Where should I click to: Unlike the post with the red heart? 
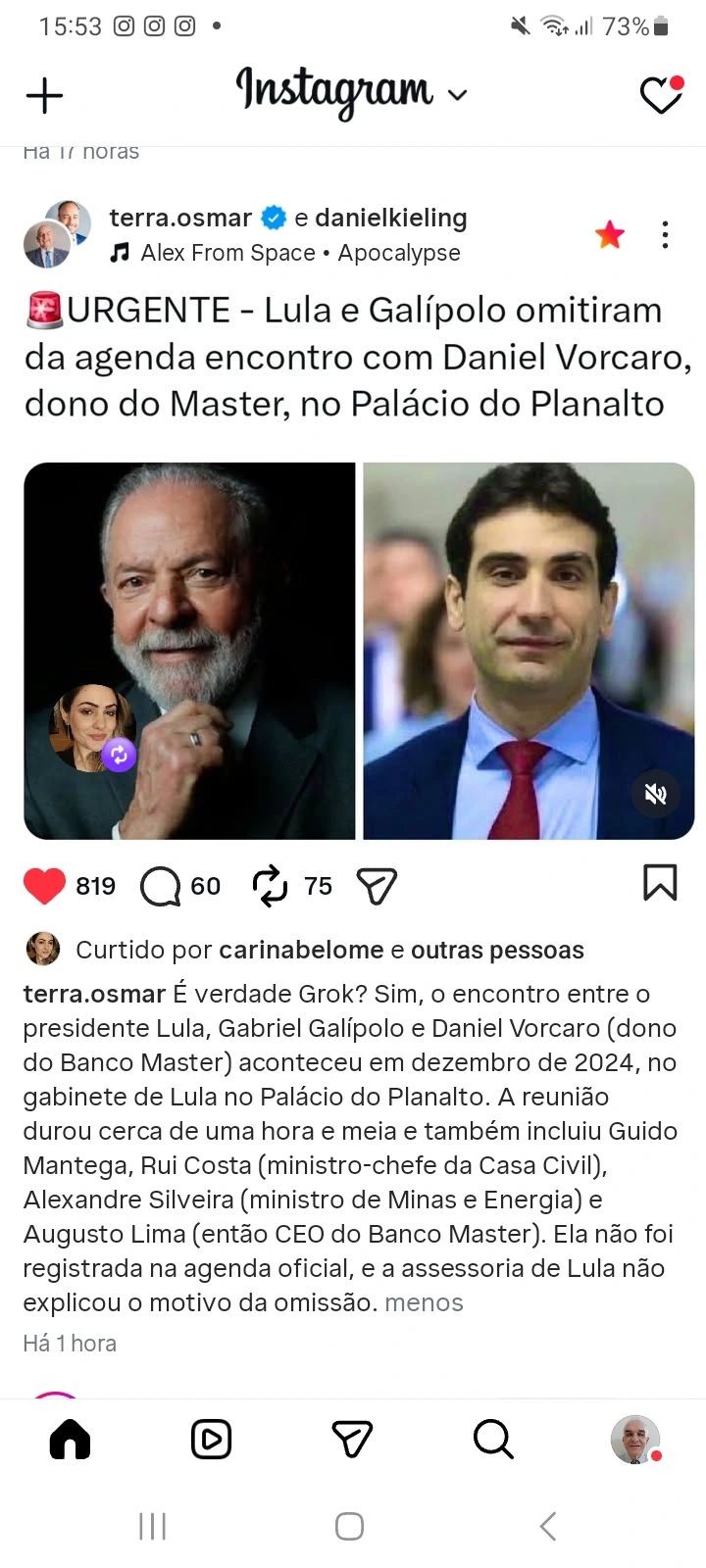[44, 886]
